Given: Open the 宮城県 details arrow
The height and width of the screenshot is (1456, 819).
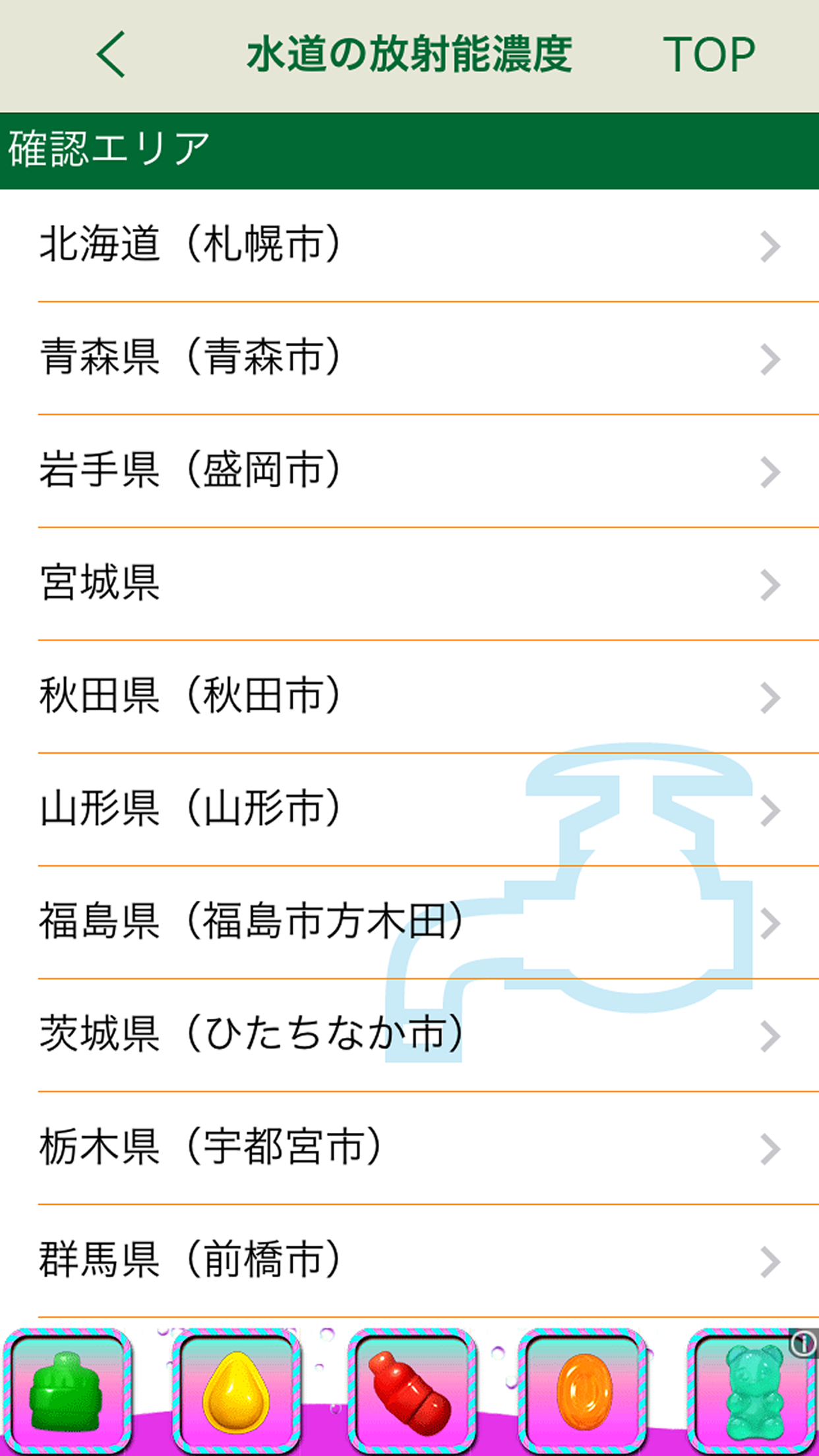Looking at the screenshot, I should 770,583.
